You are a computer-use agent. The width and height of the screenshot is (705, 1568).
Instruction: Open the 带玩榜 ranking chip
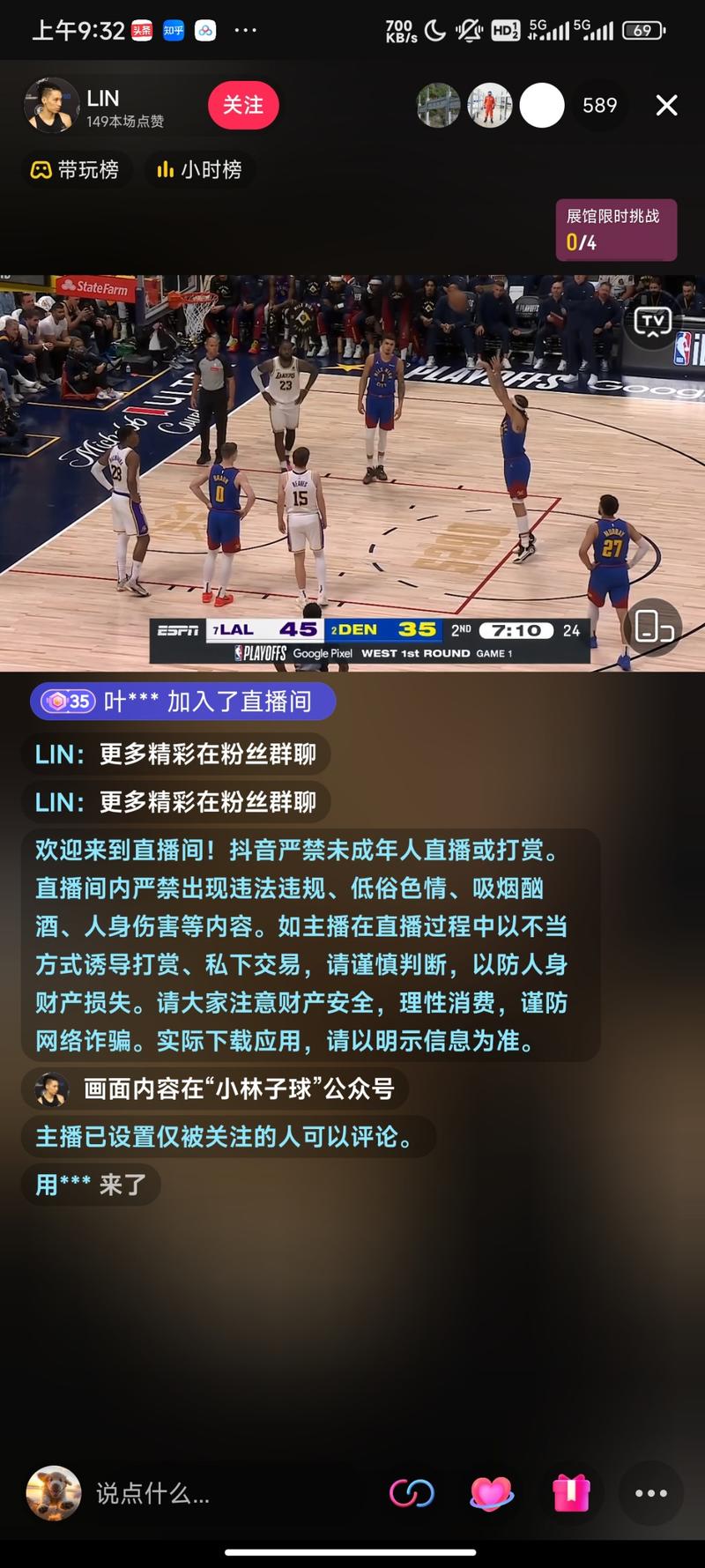[76, 170]
